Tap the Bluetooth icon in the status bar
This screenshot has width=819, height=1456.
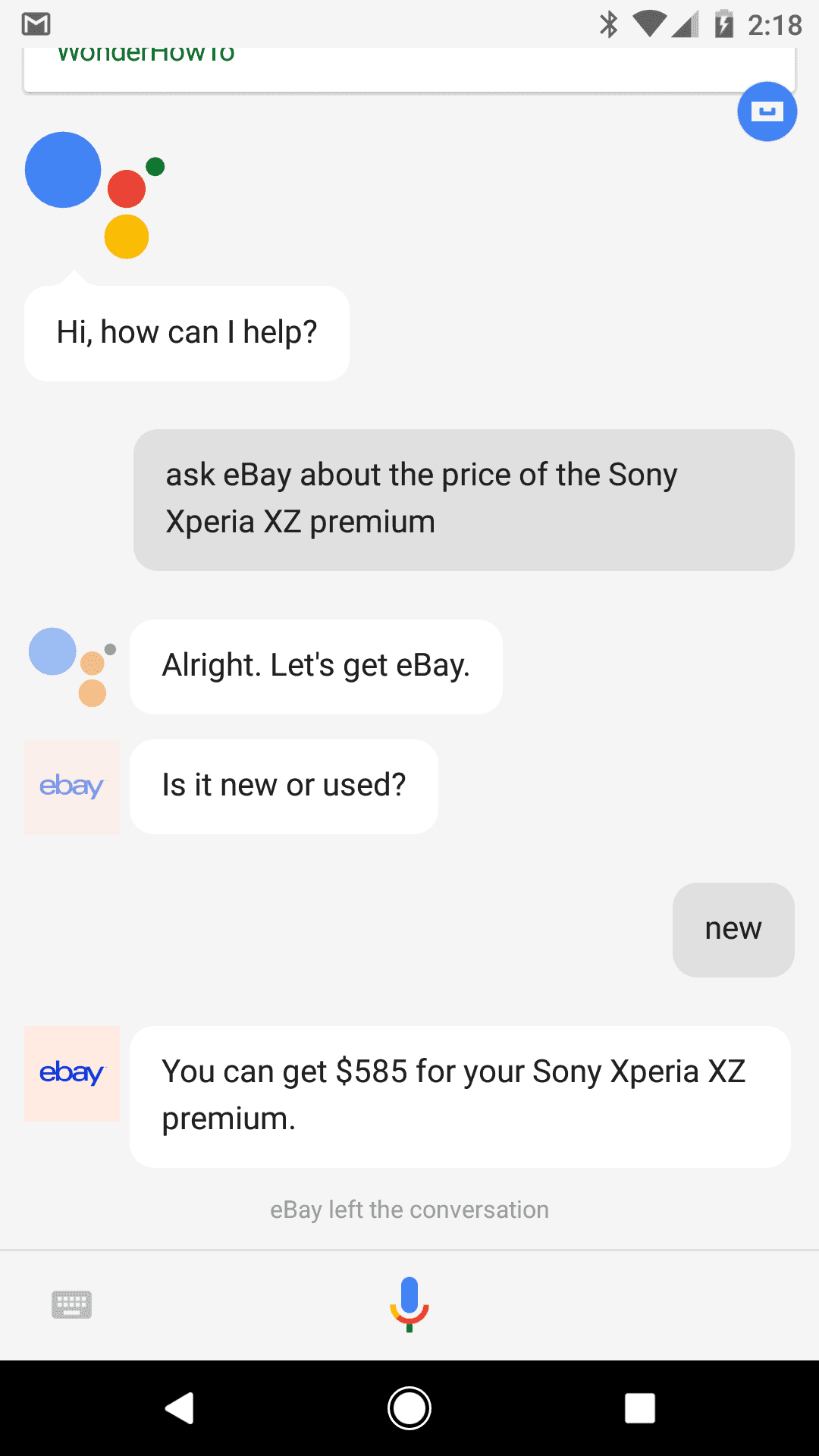click(607, 24)
